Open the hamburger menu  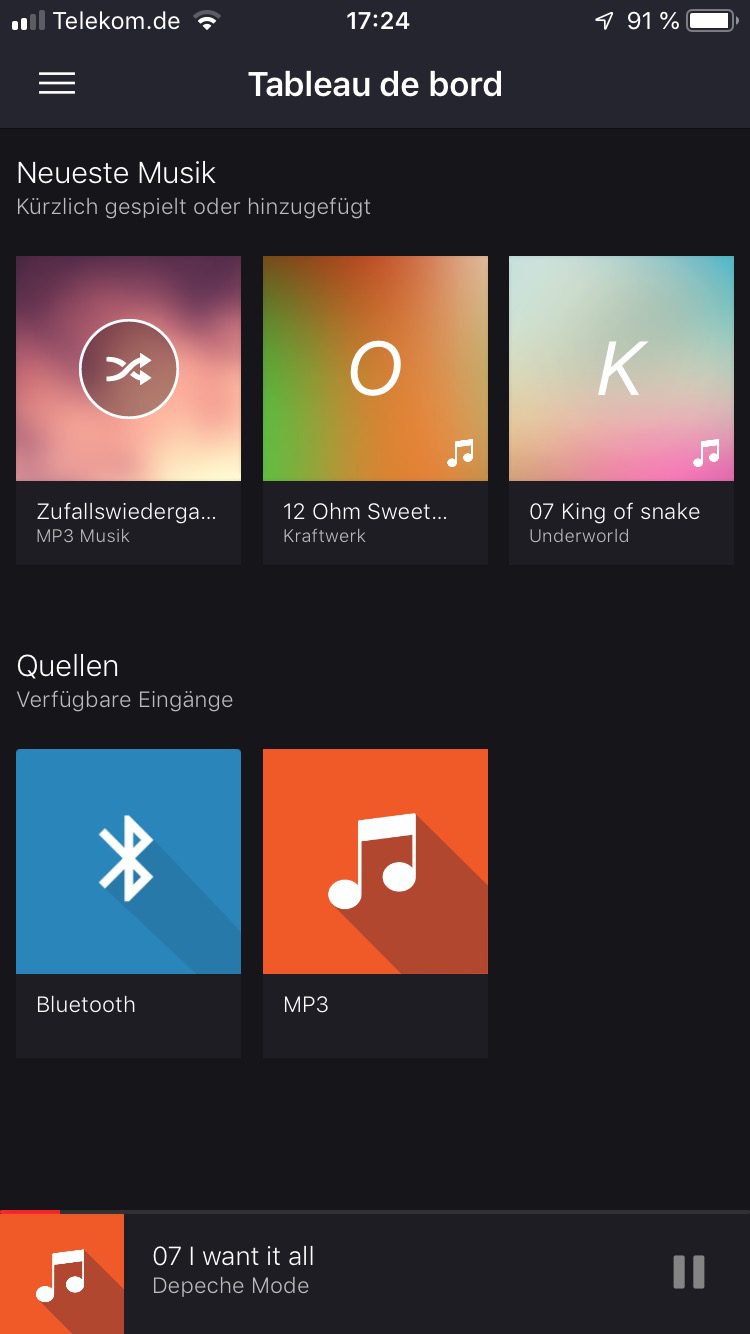(x=57, y=84)
